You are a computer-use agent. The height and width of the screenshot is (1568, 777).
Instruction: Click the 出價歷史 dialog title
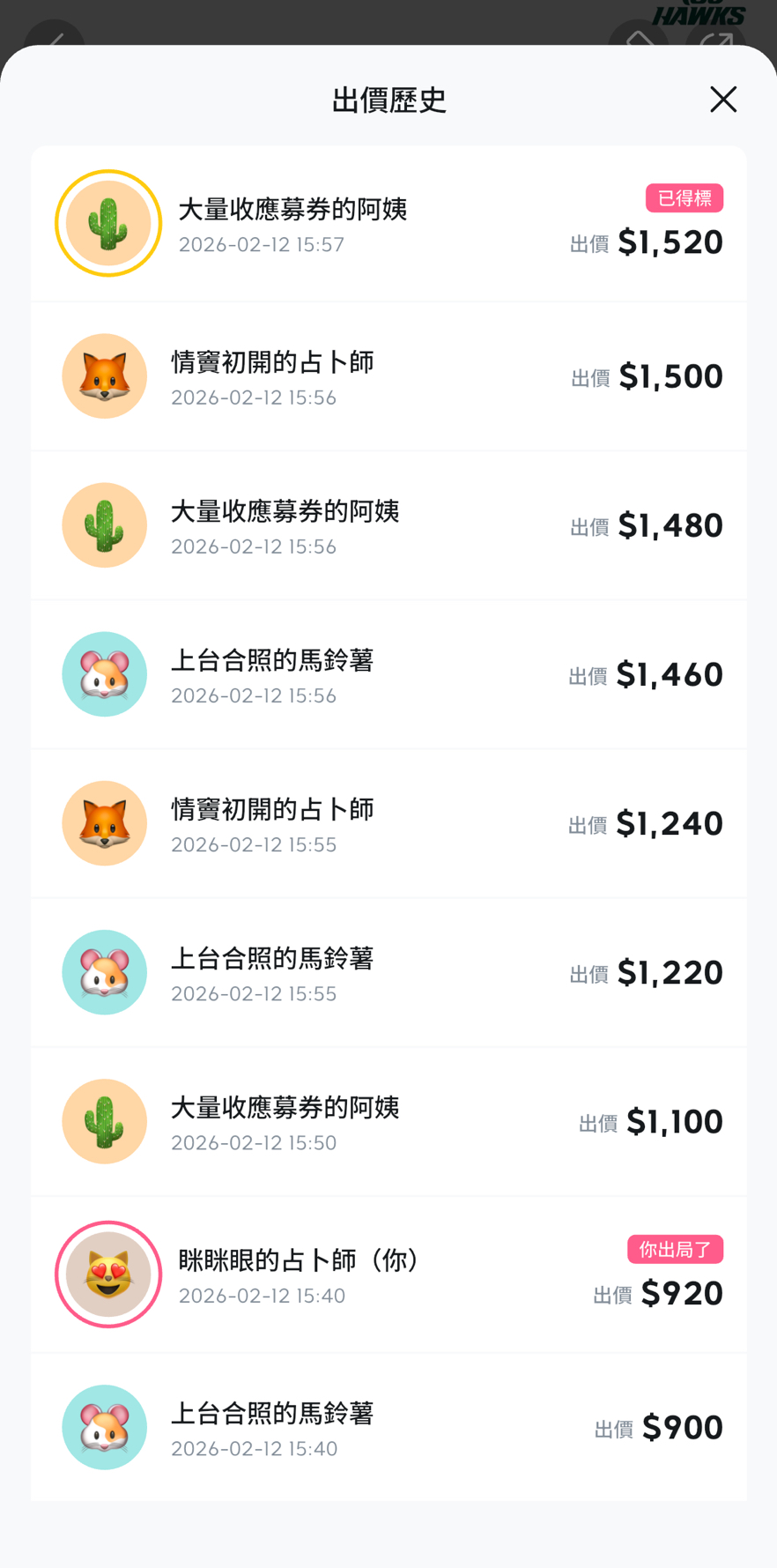pyautogui.click(x=388, y=100)
